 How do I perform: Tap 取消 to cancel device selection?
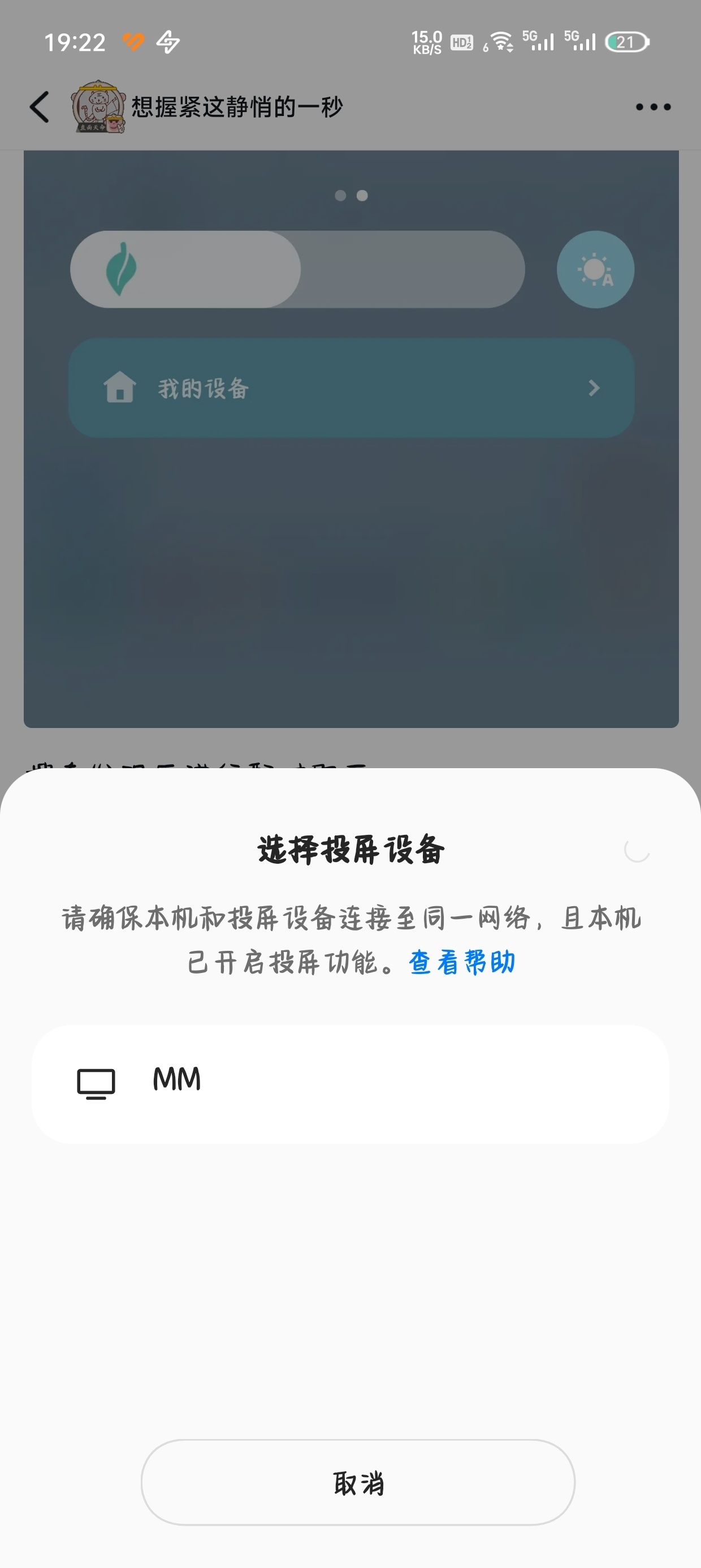[358, 1483]
